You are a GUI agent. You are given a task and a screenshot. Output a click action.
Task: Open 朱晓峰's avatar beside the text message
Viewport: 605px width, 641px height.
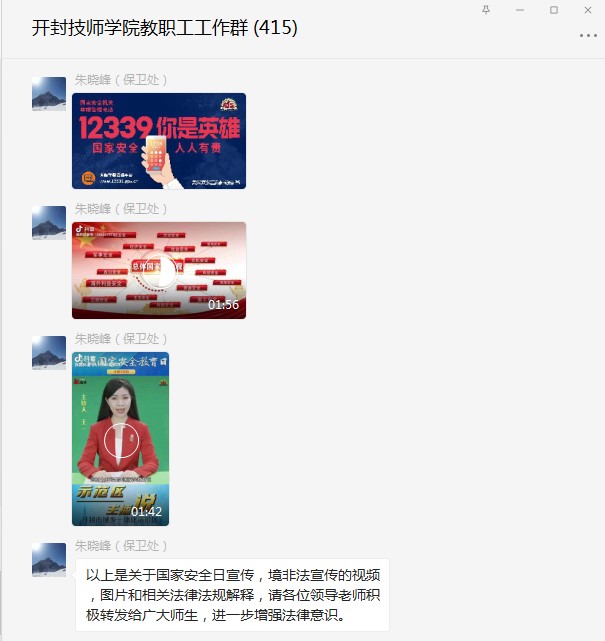49,560
